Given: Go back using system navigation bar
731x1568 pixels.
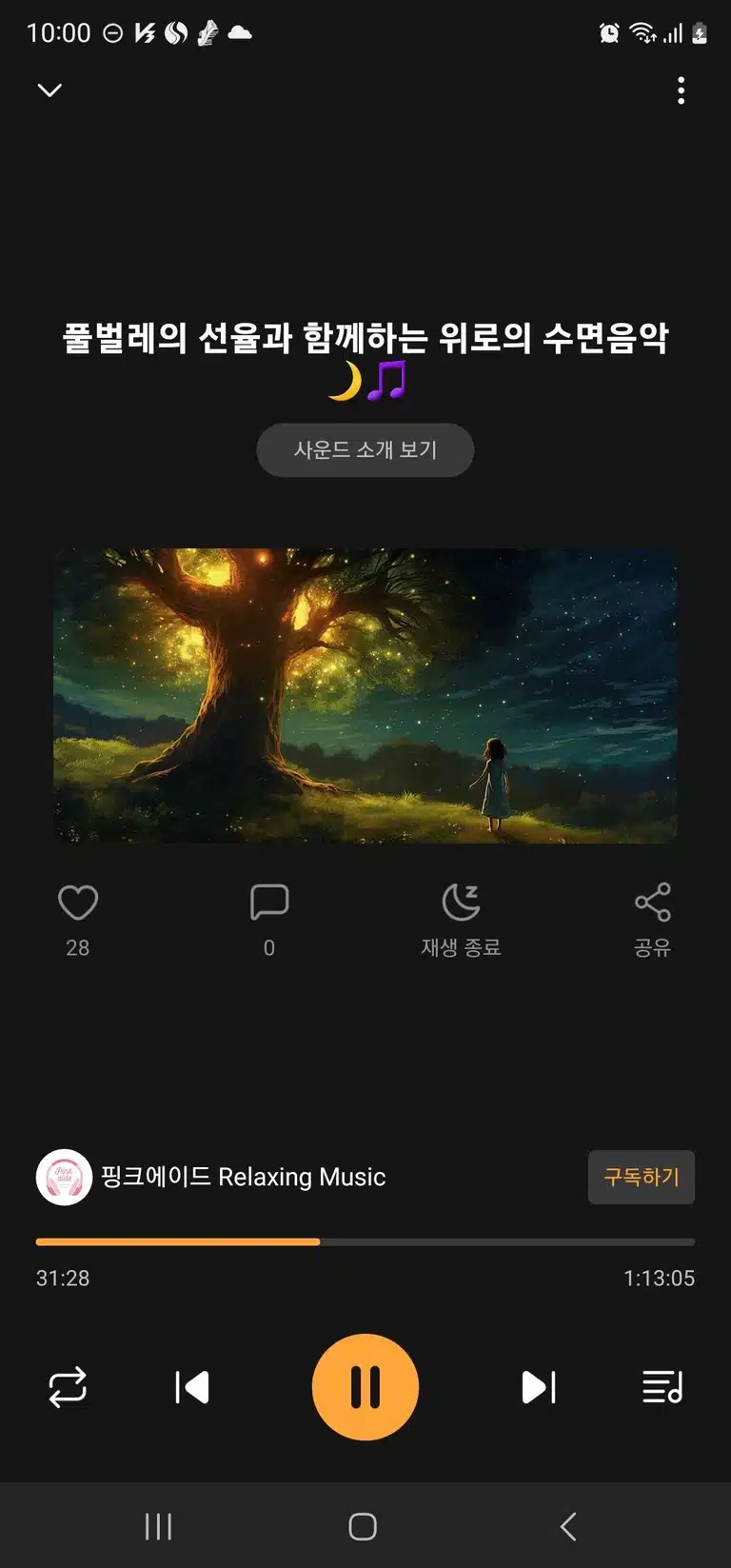Looking at the screenshot, I should pyautogui.click(x=568, y=1527).
